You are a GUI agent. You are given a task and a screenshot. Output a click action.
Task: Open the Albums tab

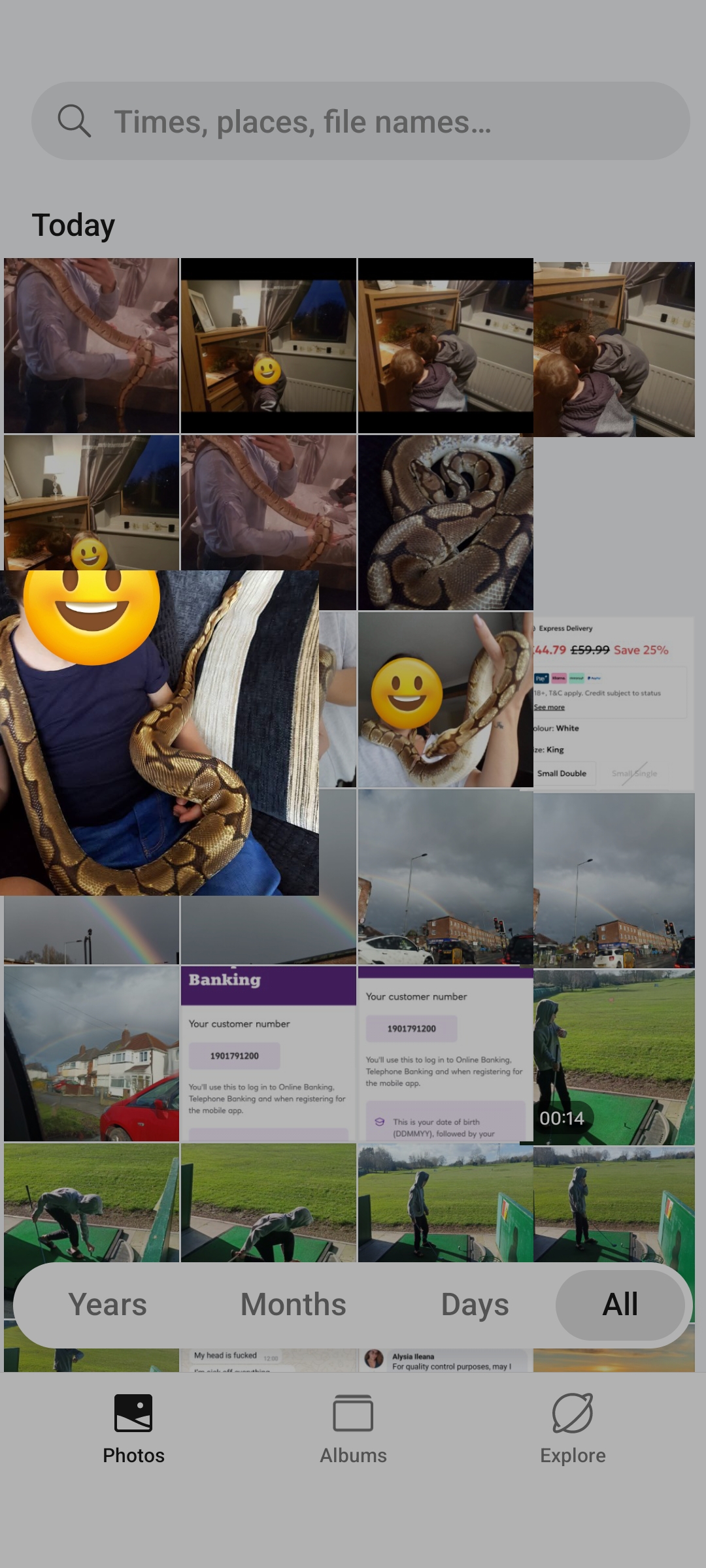(353, 1429)
